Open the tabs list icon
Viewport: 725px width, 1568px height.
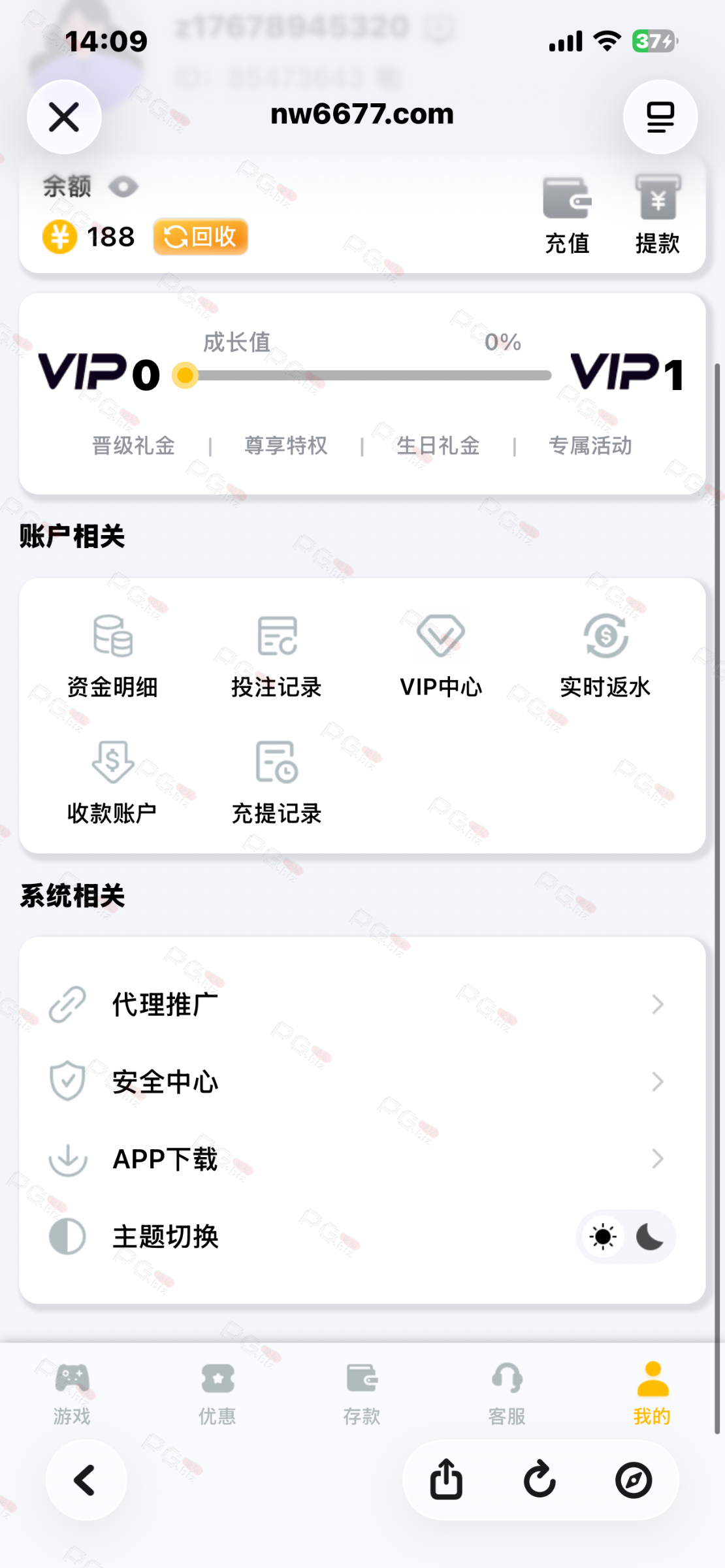(x=660, y=118)
